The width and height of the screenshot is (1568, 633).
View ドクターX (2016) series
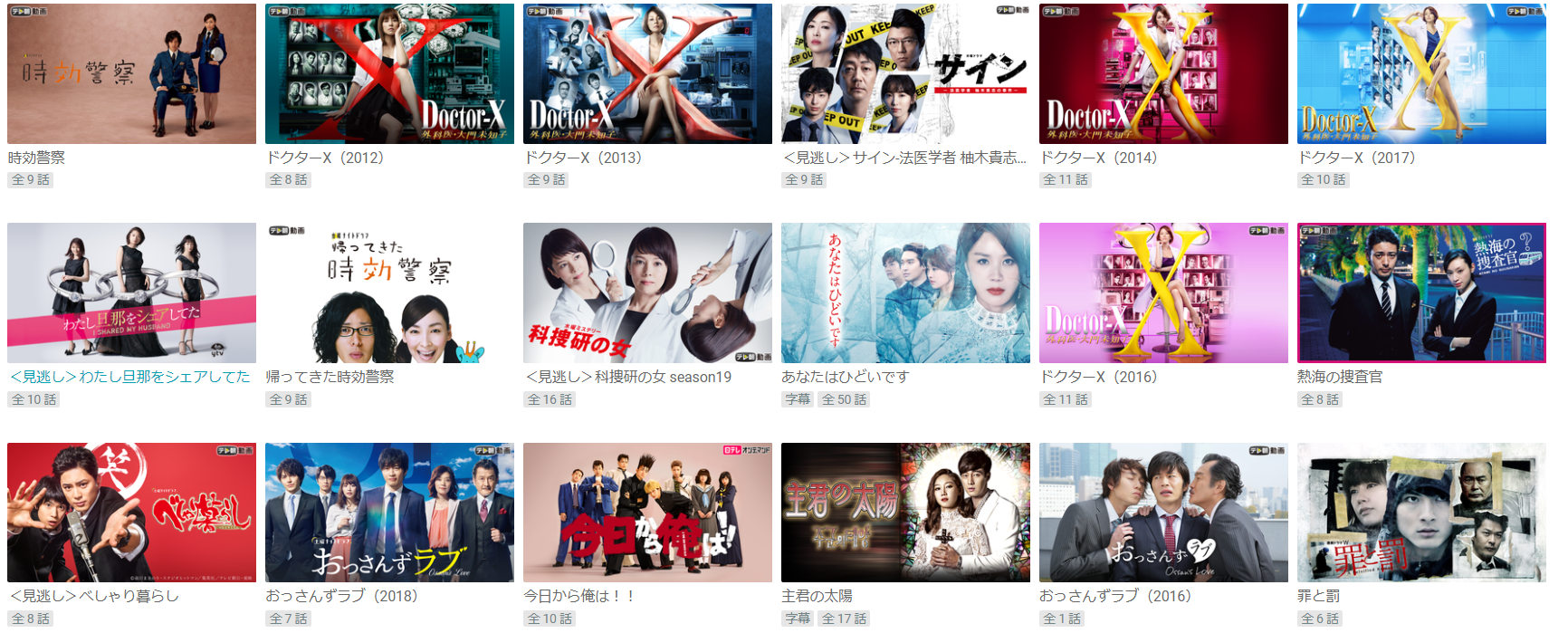[x=1163, y=293]
